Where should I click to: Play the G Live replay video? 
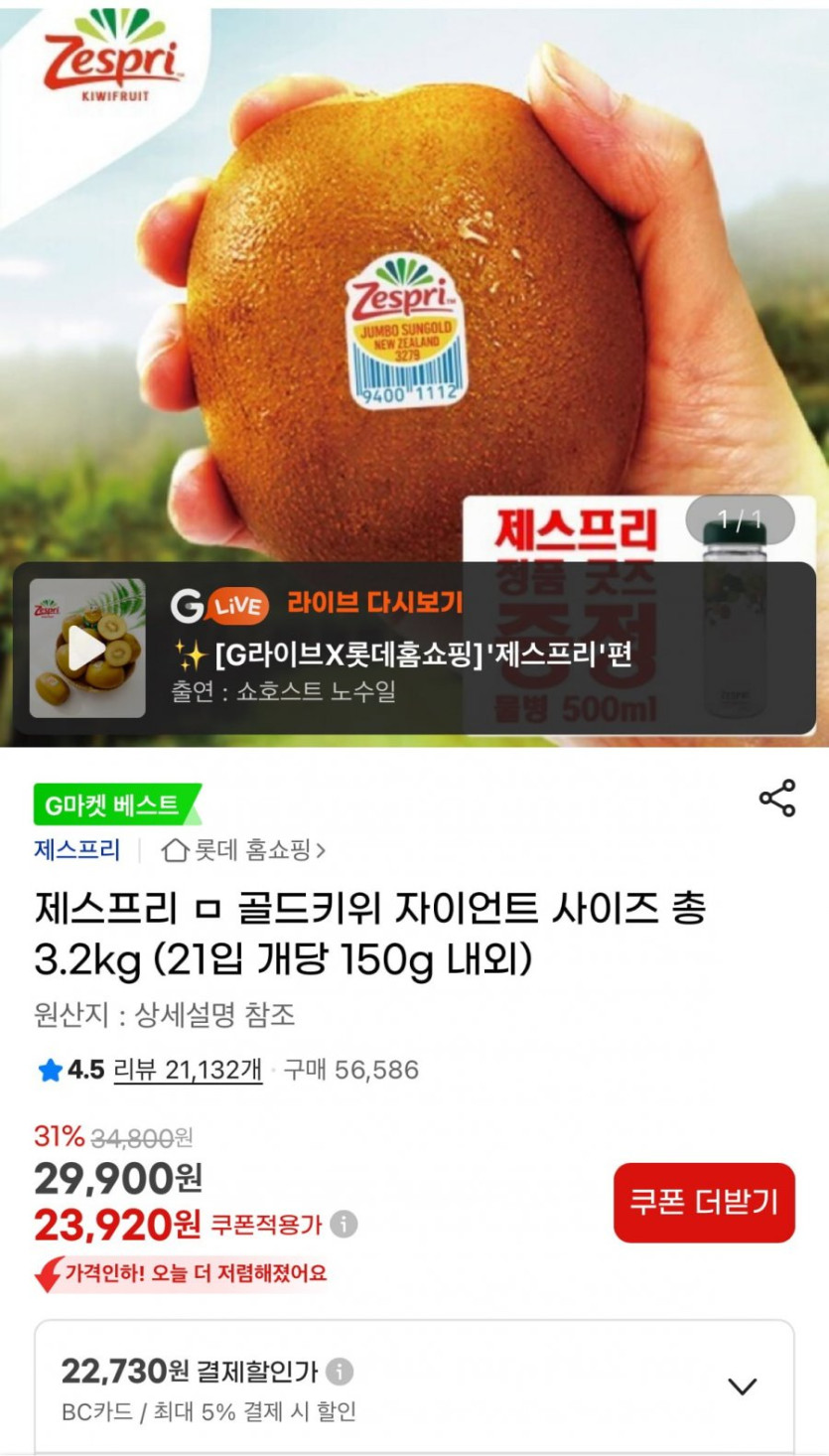tap(87, 649)
